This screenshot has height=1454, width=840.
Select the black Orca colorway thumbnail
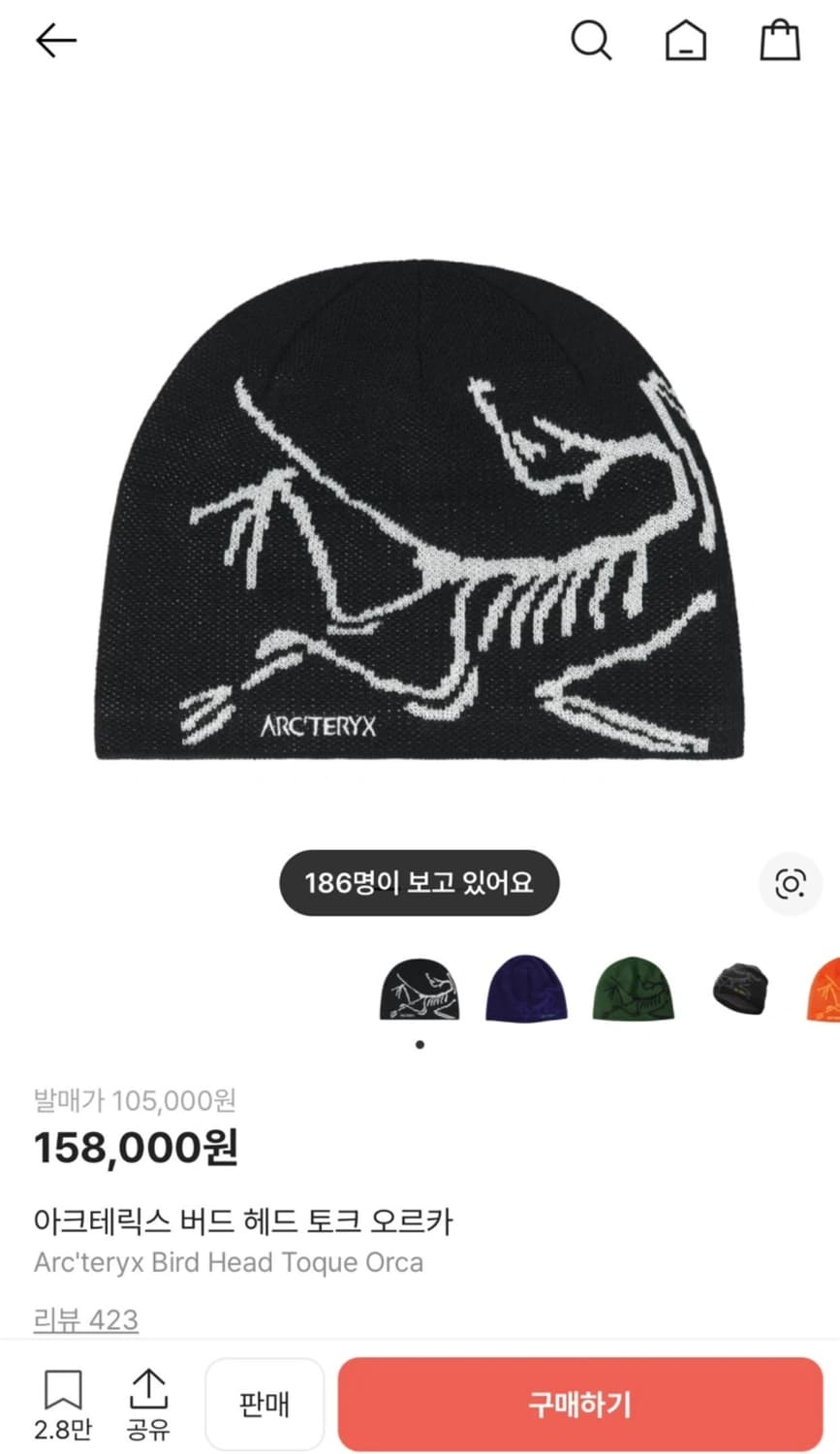point(420,994)
